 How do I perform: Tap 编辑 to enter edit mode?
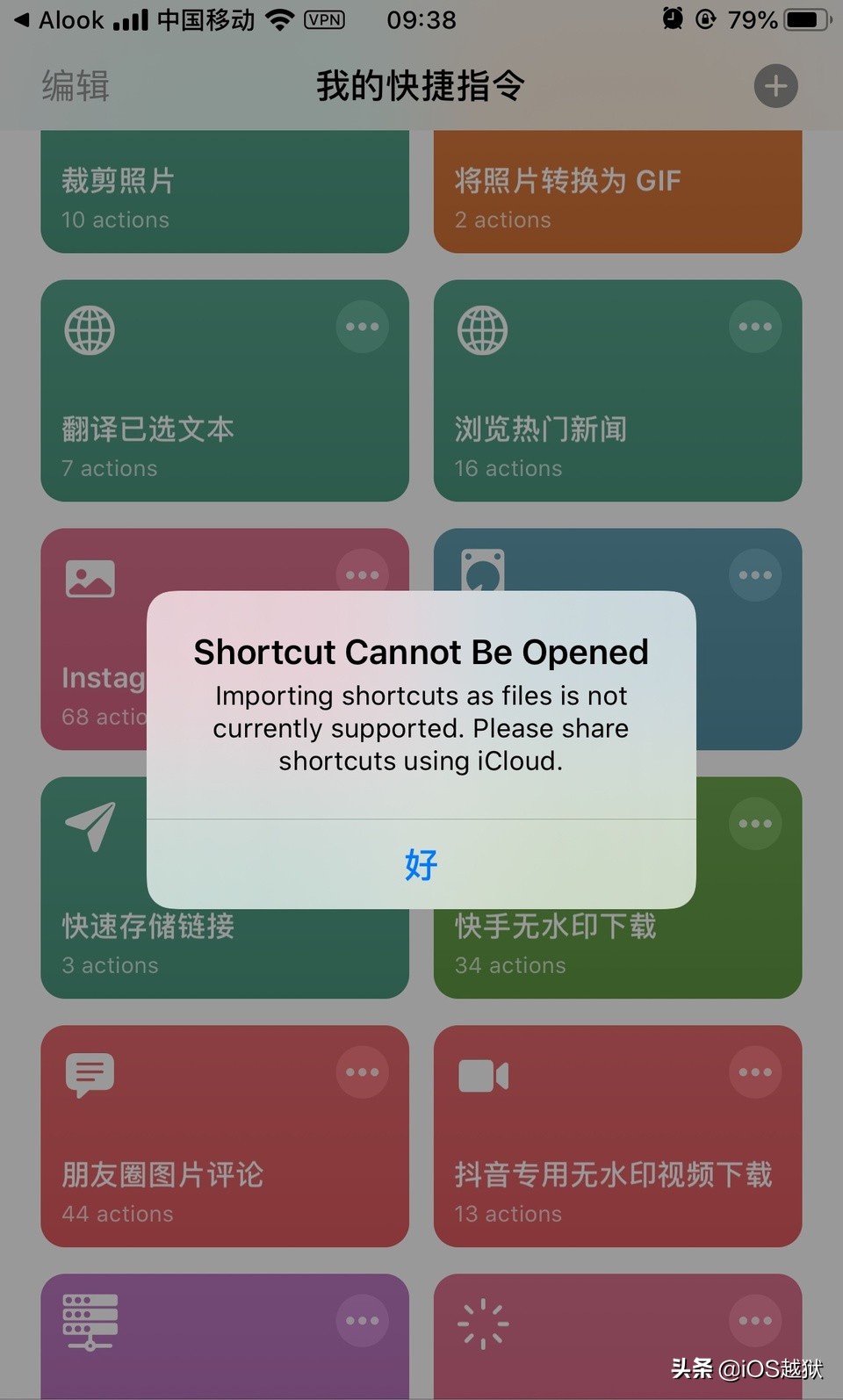[x=74, y=85]
